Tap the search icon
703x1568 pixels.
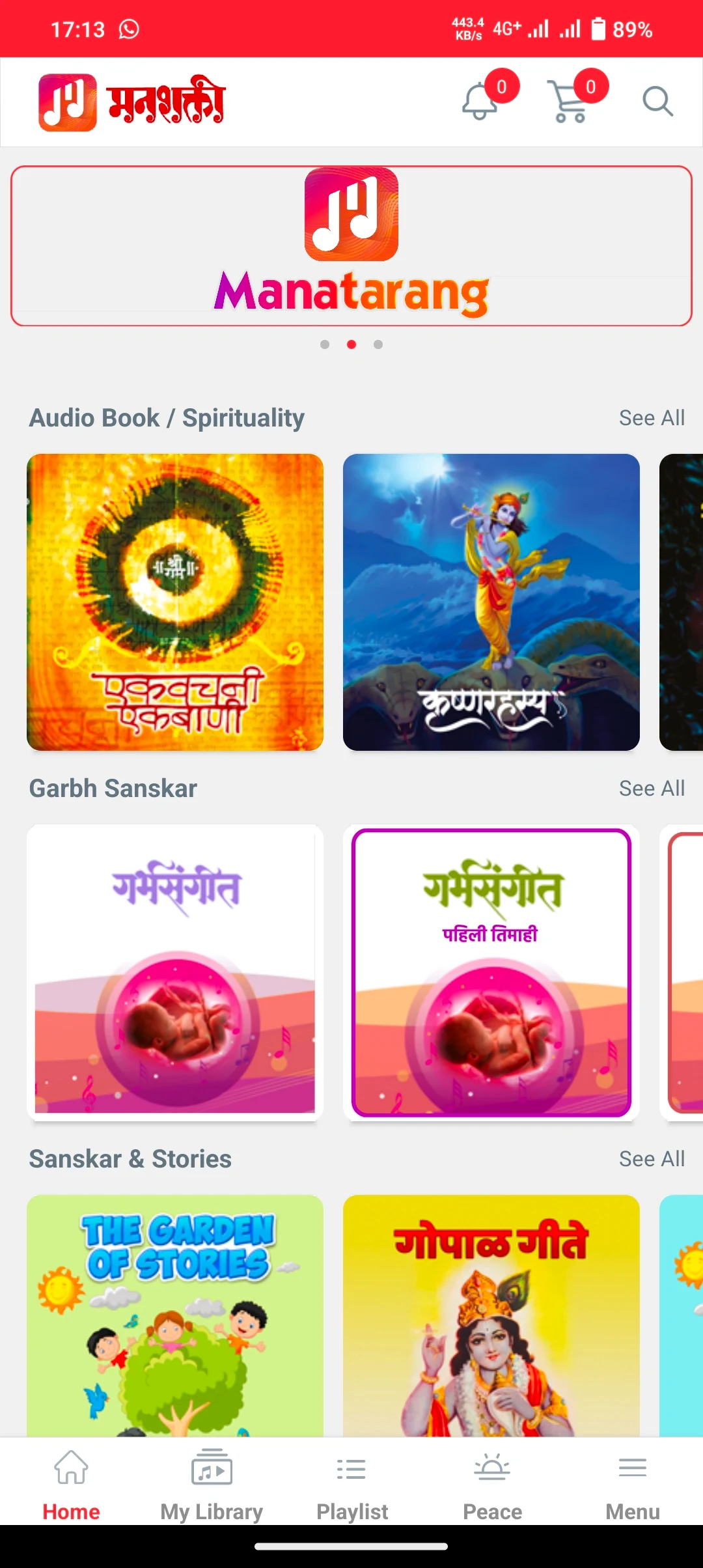(x=657, y=102)
